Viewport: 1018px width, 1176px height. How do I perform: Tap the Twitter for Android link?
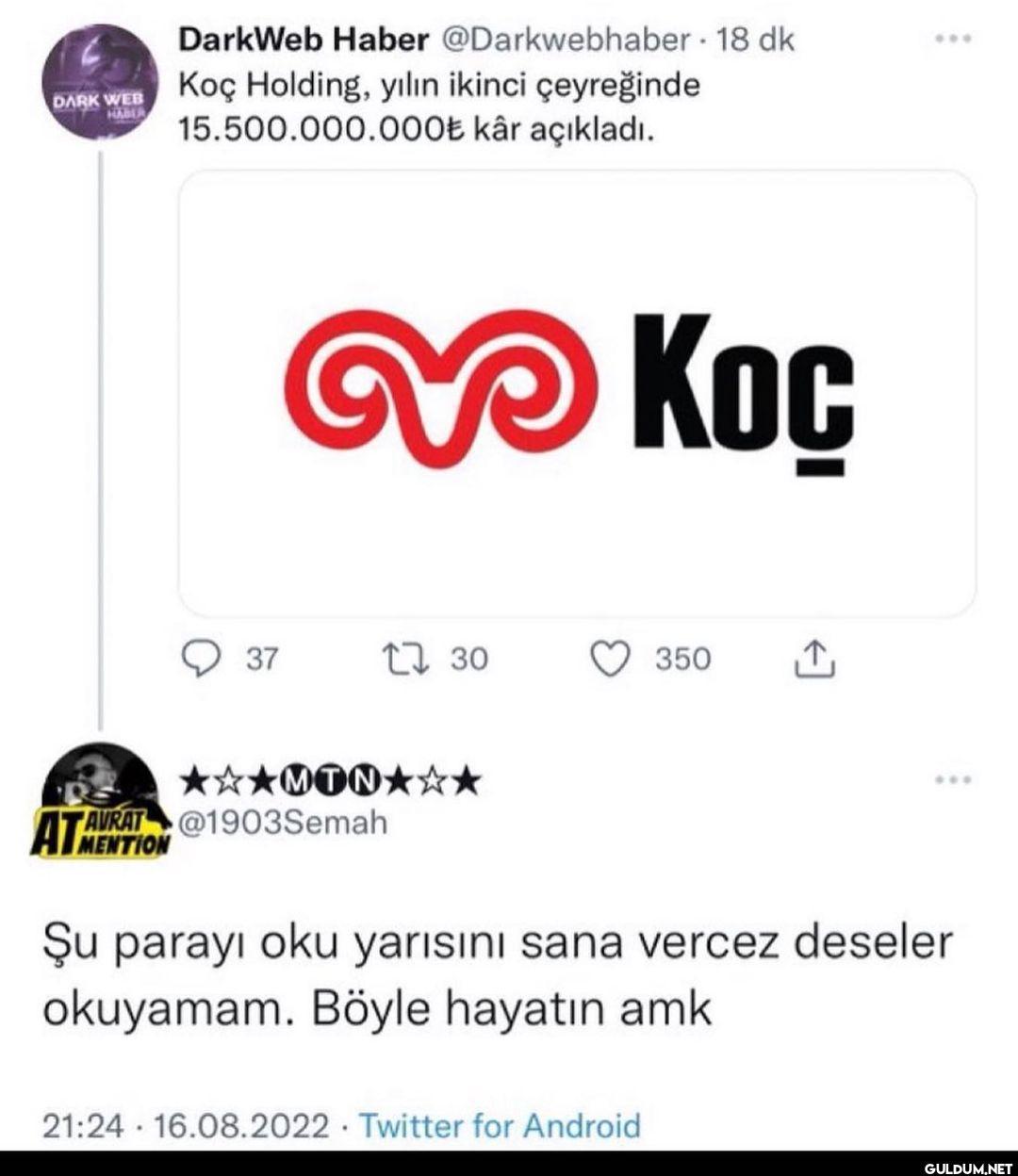click(x=500, y=1125)
